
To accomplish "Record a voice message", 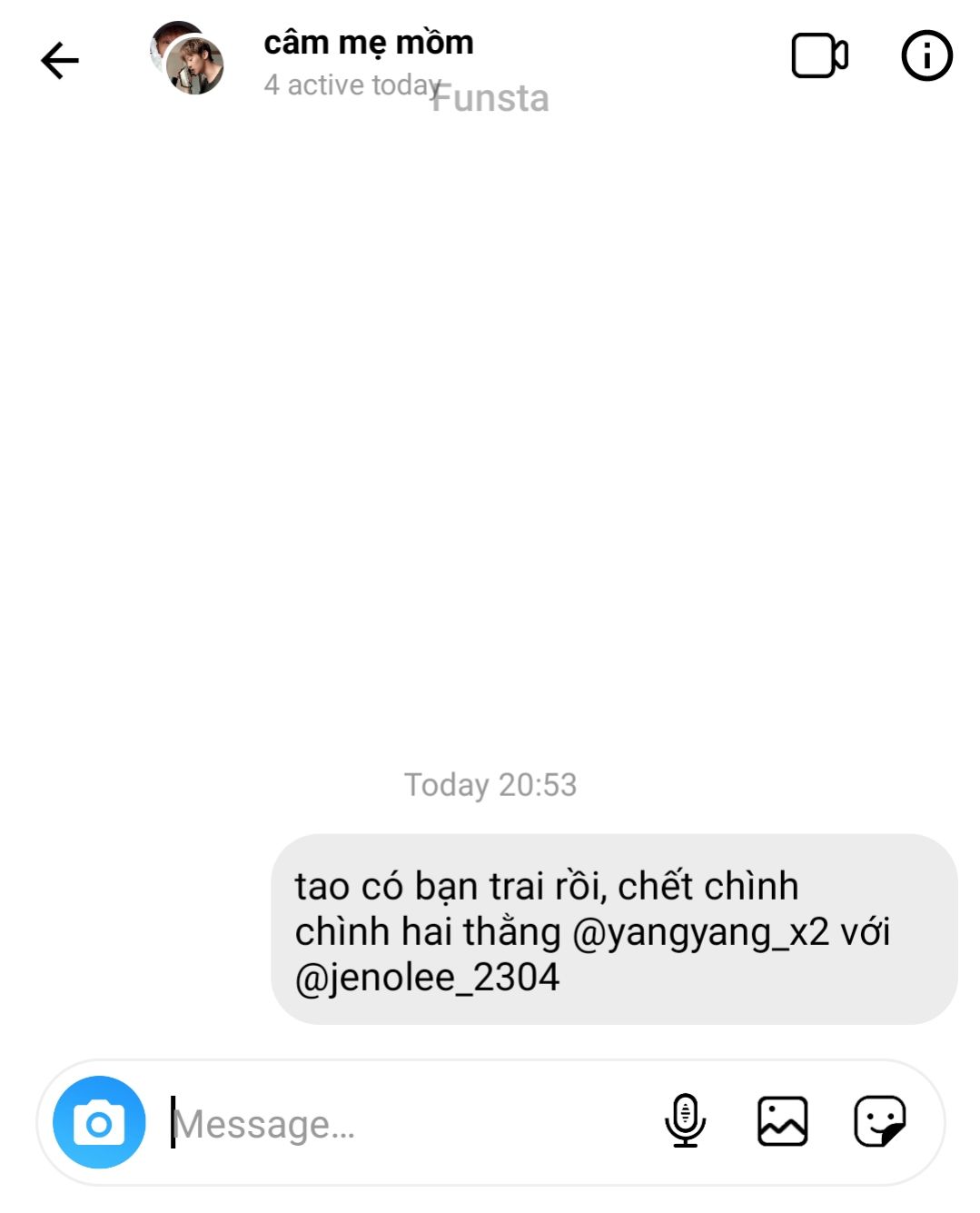I will [x=685, y=1120].
